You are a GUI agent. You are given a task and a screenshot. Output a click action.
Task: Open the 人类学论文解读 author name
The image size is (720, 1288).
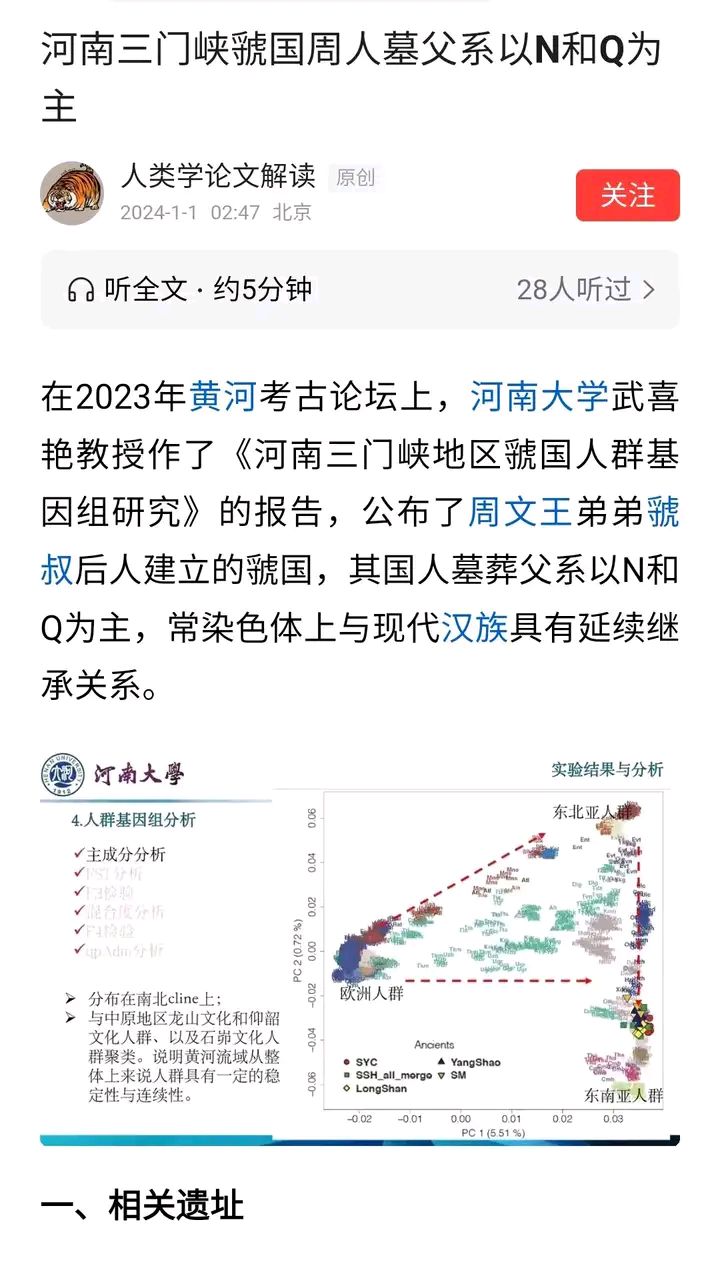(x=218, y=177)
